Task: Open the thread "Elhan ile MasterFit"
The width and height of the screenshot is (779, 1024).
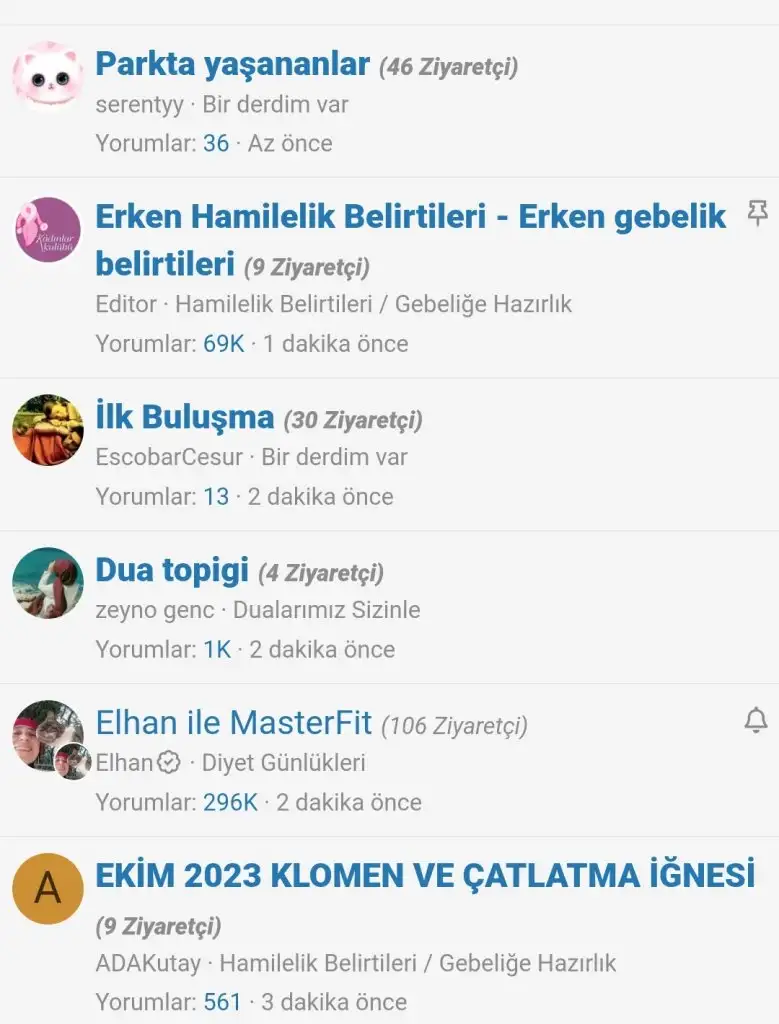Action: pos(233,722)
